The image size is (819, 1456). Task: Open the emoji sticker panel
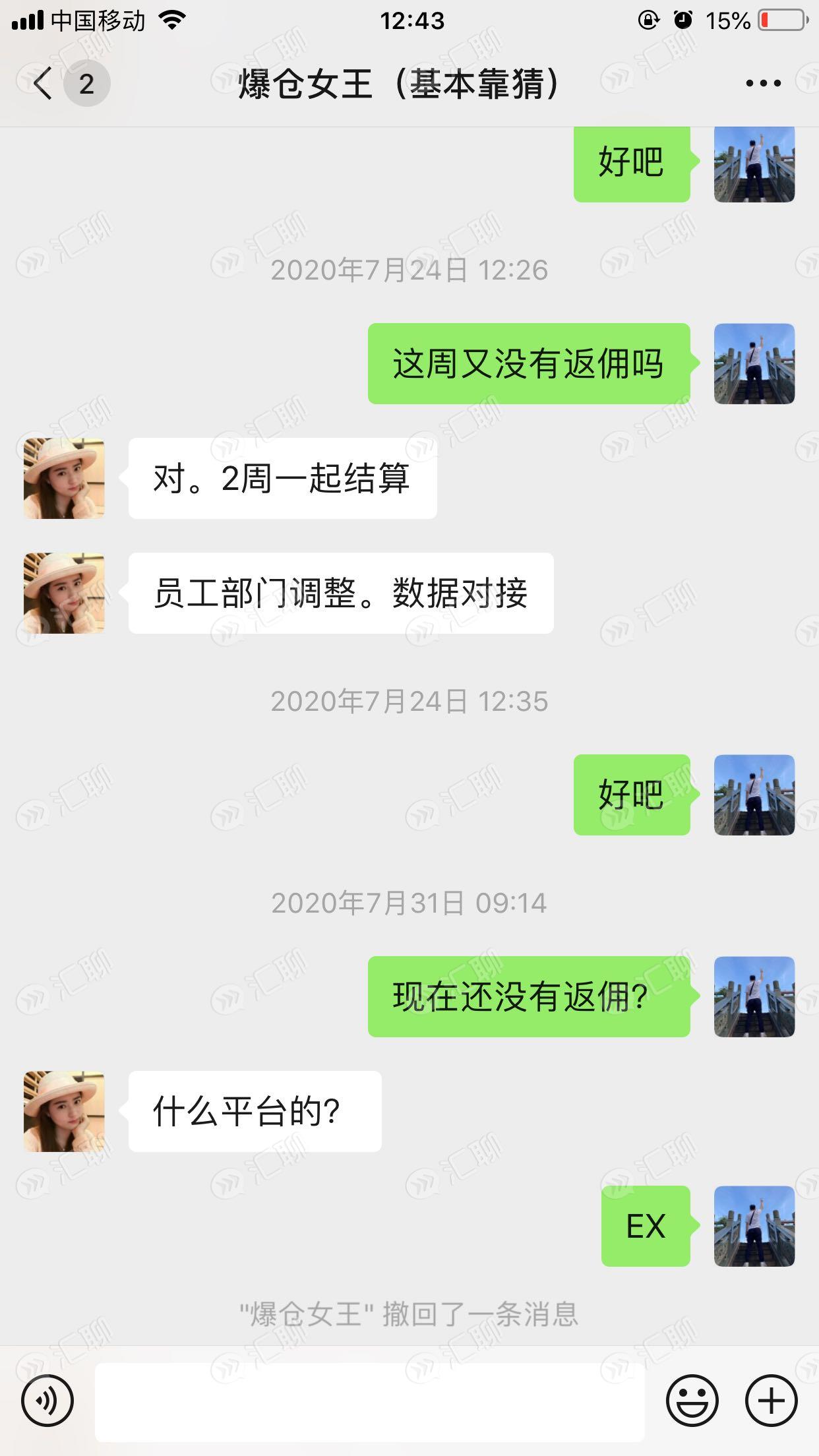pyautogui.click(x=692, y=1401)
